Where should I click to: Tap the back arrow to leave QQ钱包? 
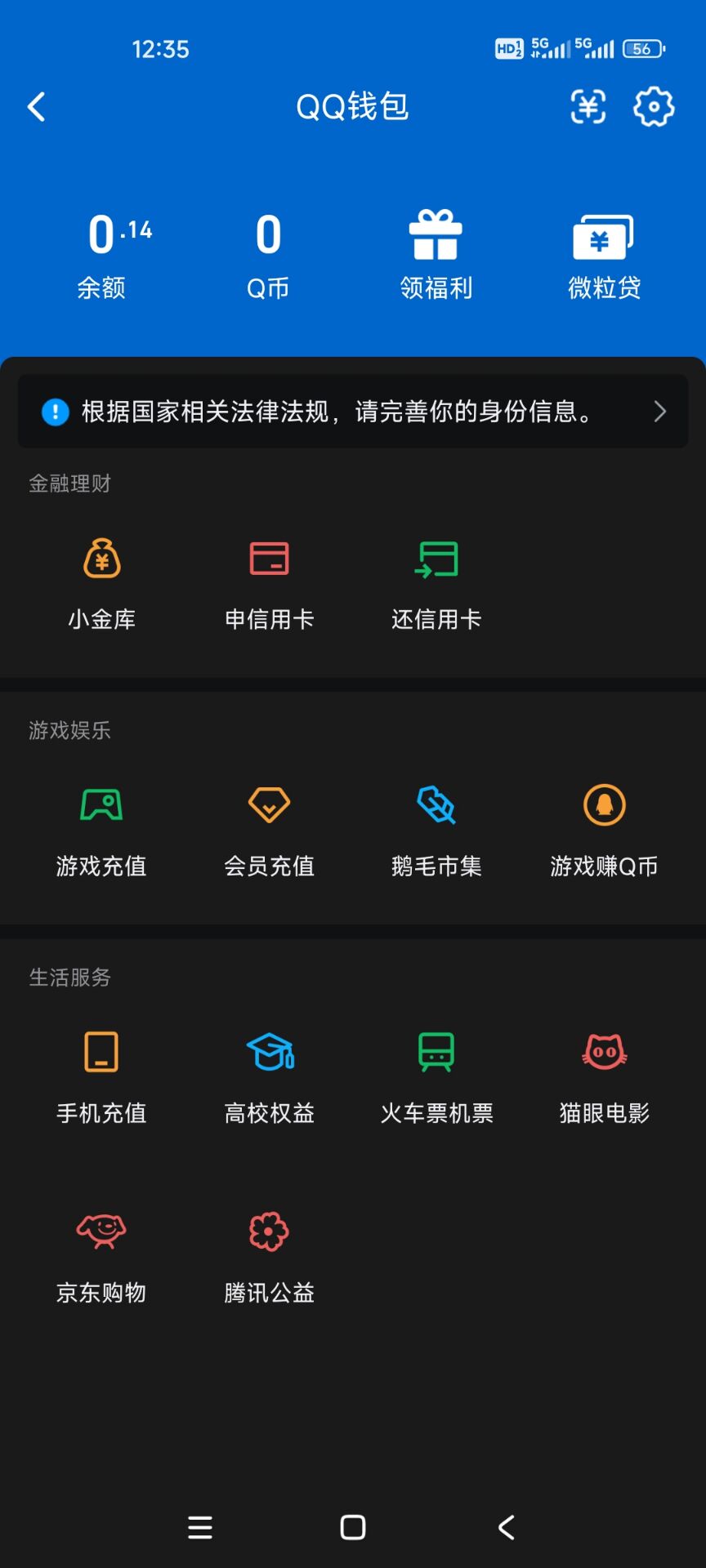click(x=36, y=106)
